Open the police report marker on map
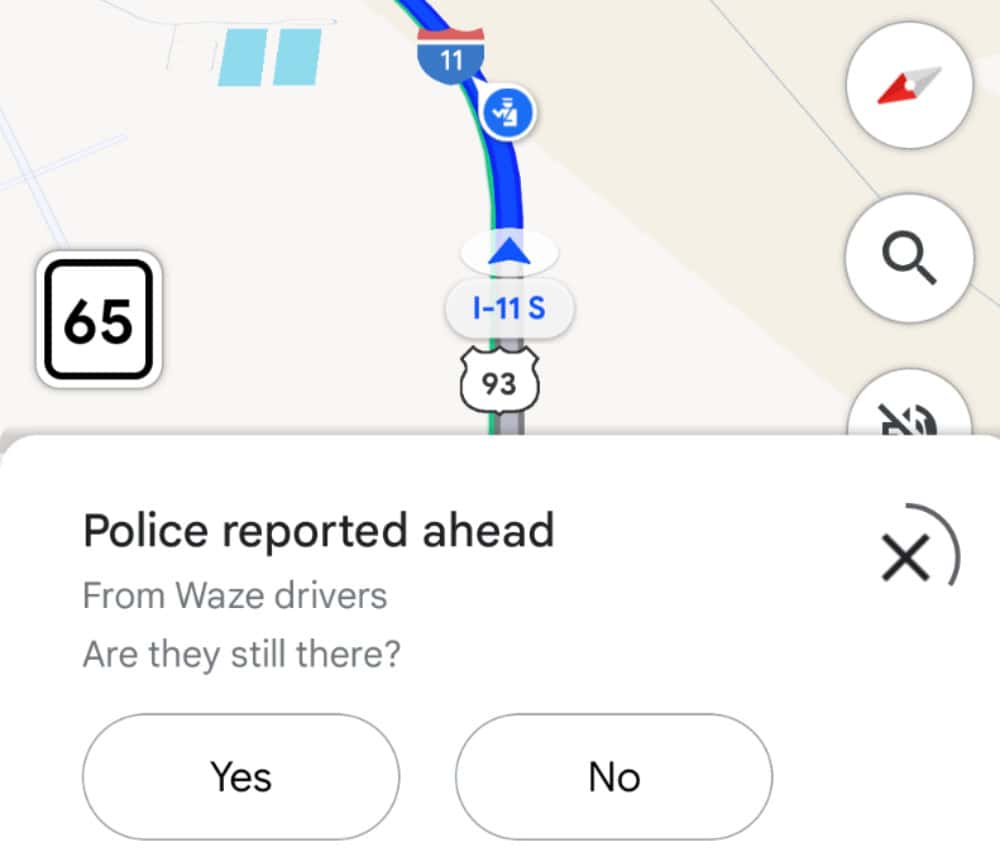 (x=509, y=112)
